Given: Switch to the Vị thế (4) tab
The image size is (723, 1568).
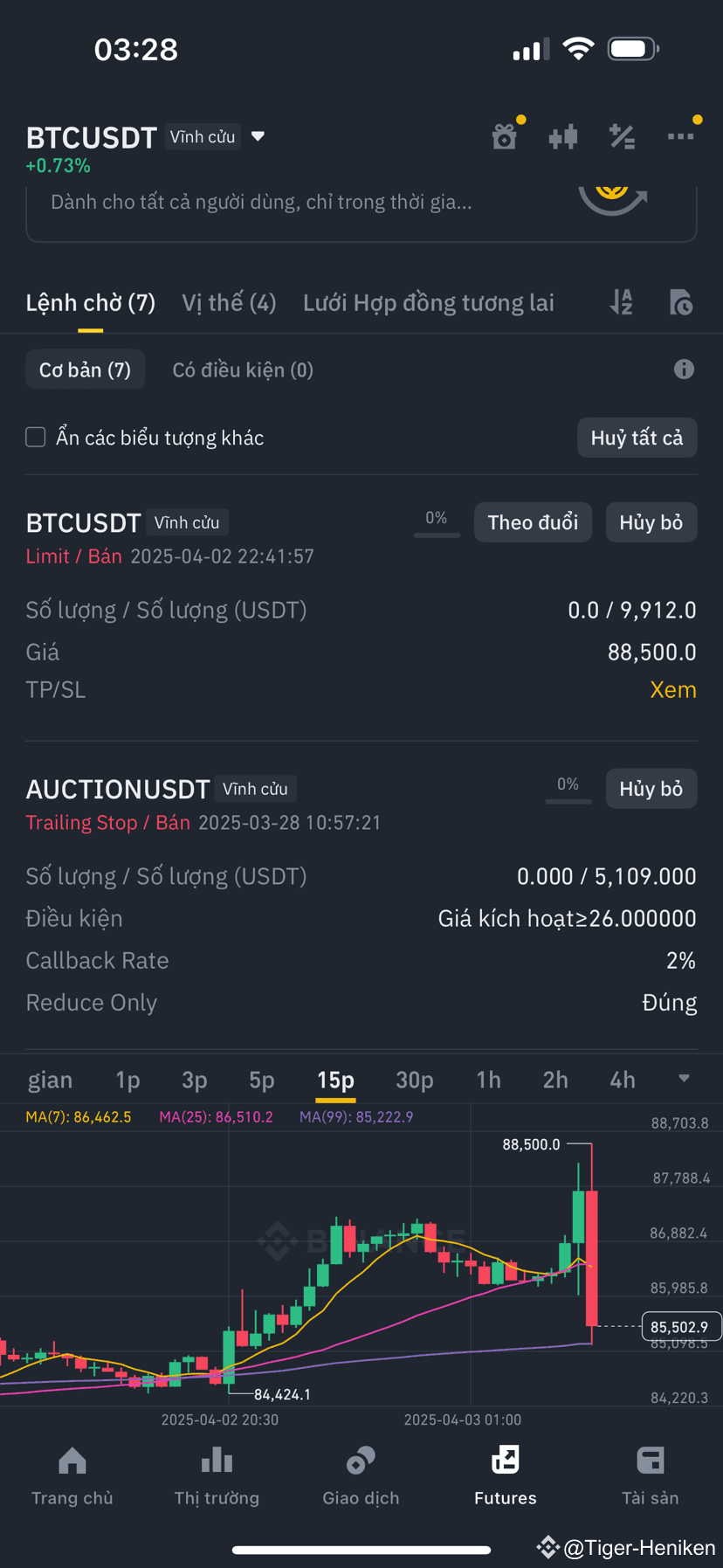Looking at the screenshot, I should tap(229, 302).
